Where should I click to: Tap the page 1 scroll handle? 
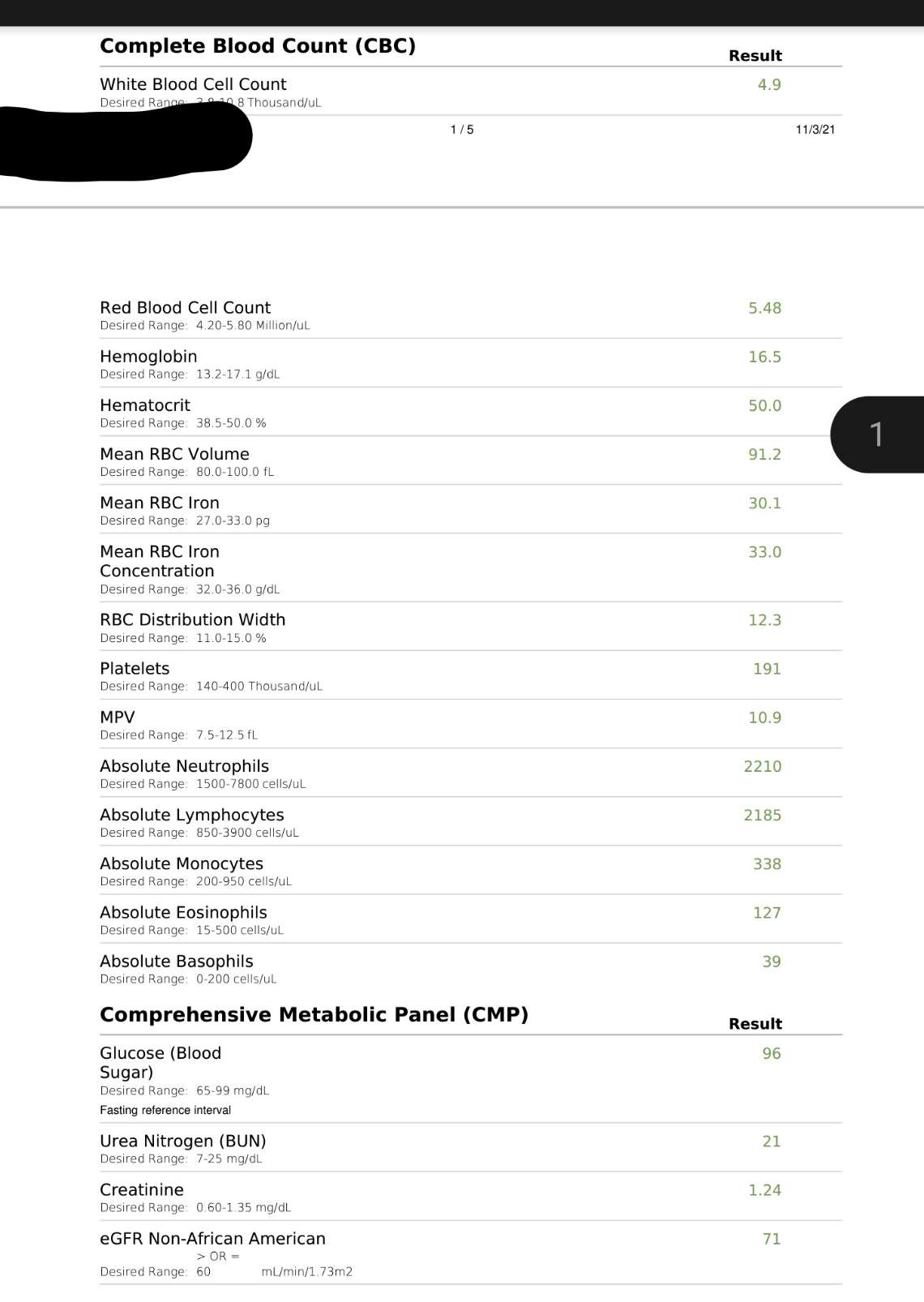coord(878,435)
